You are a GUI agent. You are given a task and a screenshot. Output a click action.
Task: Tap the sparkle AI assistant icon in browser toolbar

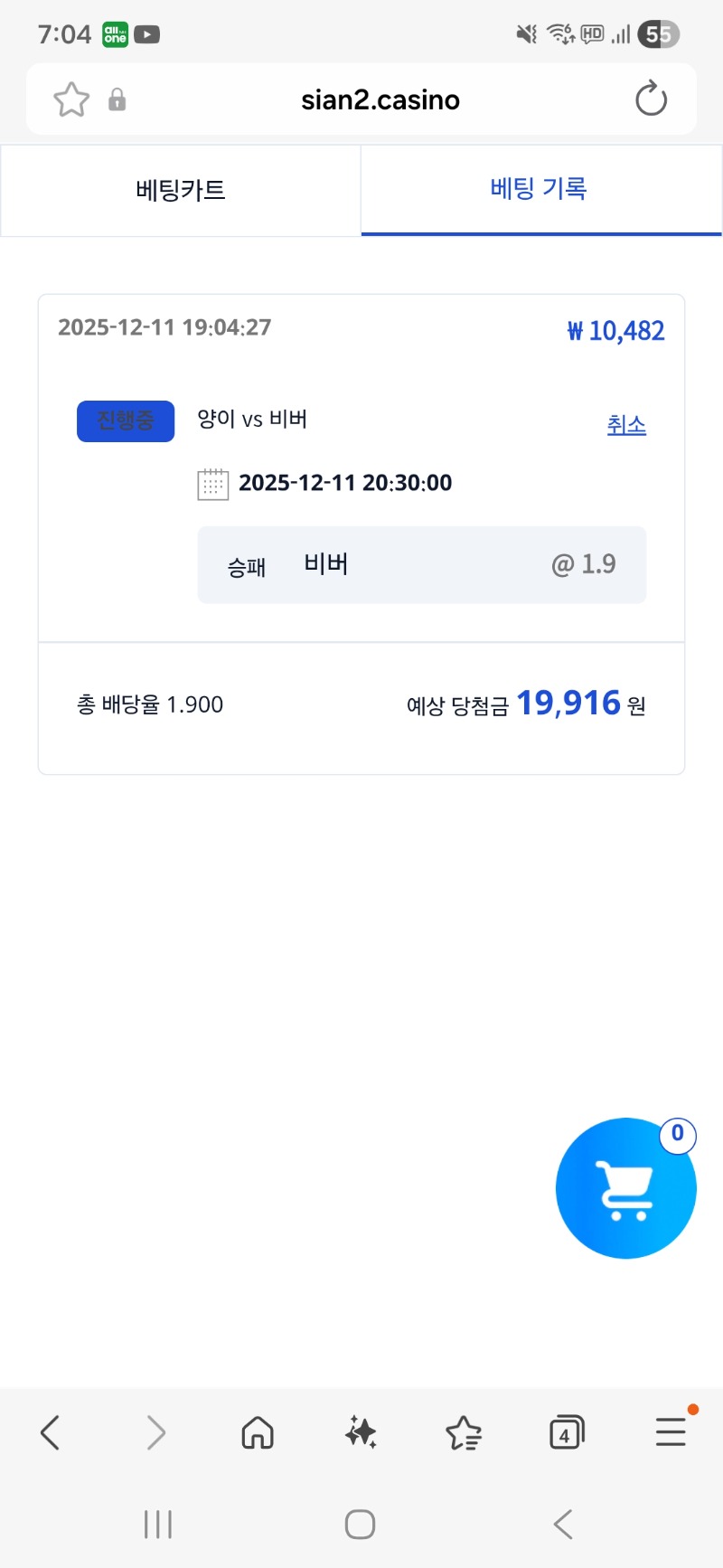(x=360, y=1432)
